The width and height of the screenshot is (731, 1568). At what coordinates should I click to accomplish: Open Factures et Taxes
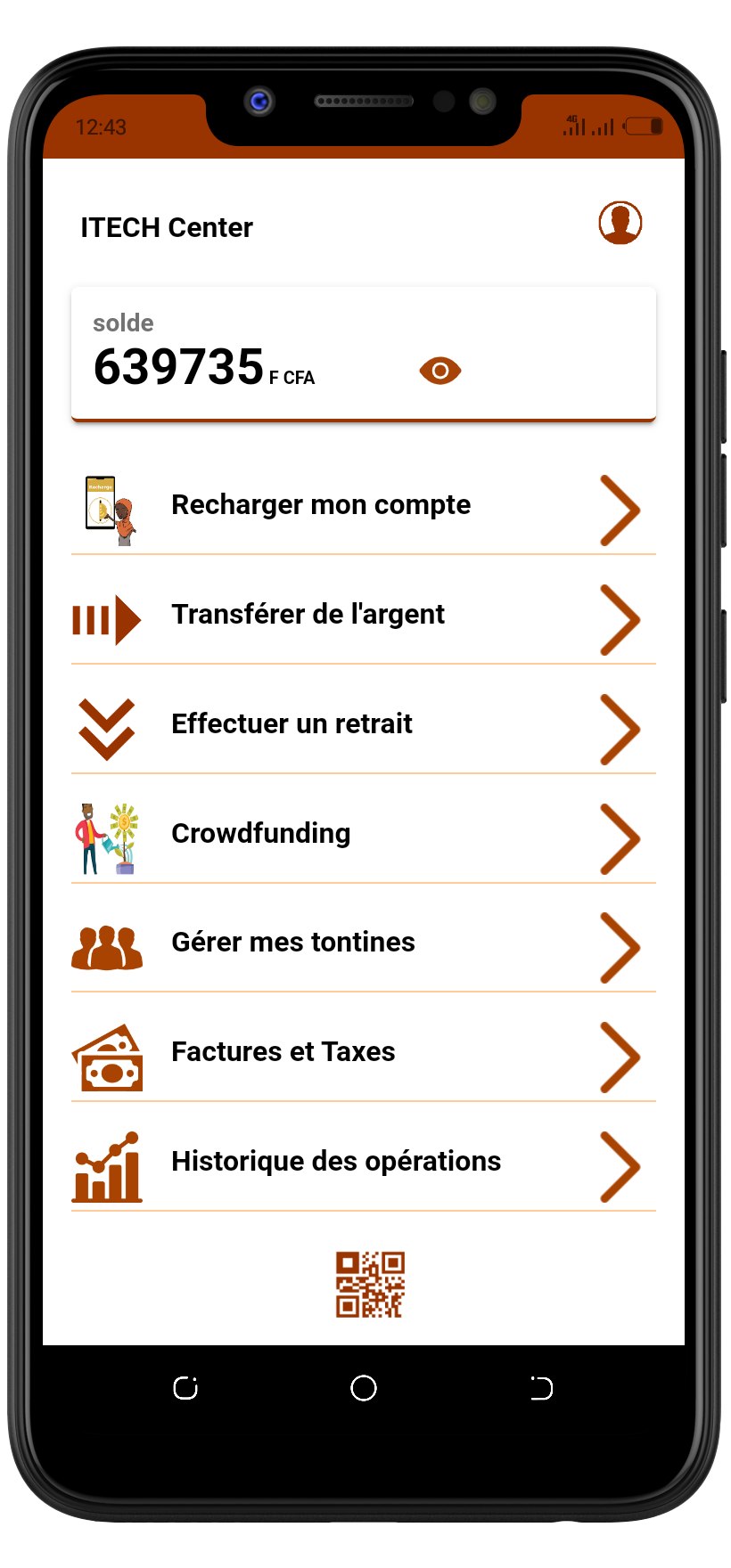(x=364, y=1053)
